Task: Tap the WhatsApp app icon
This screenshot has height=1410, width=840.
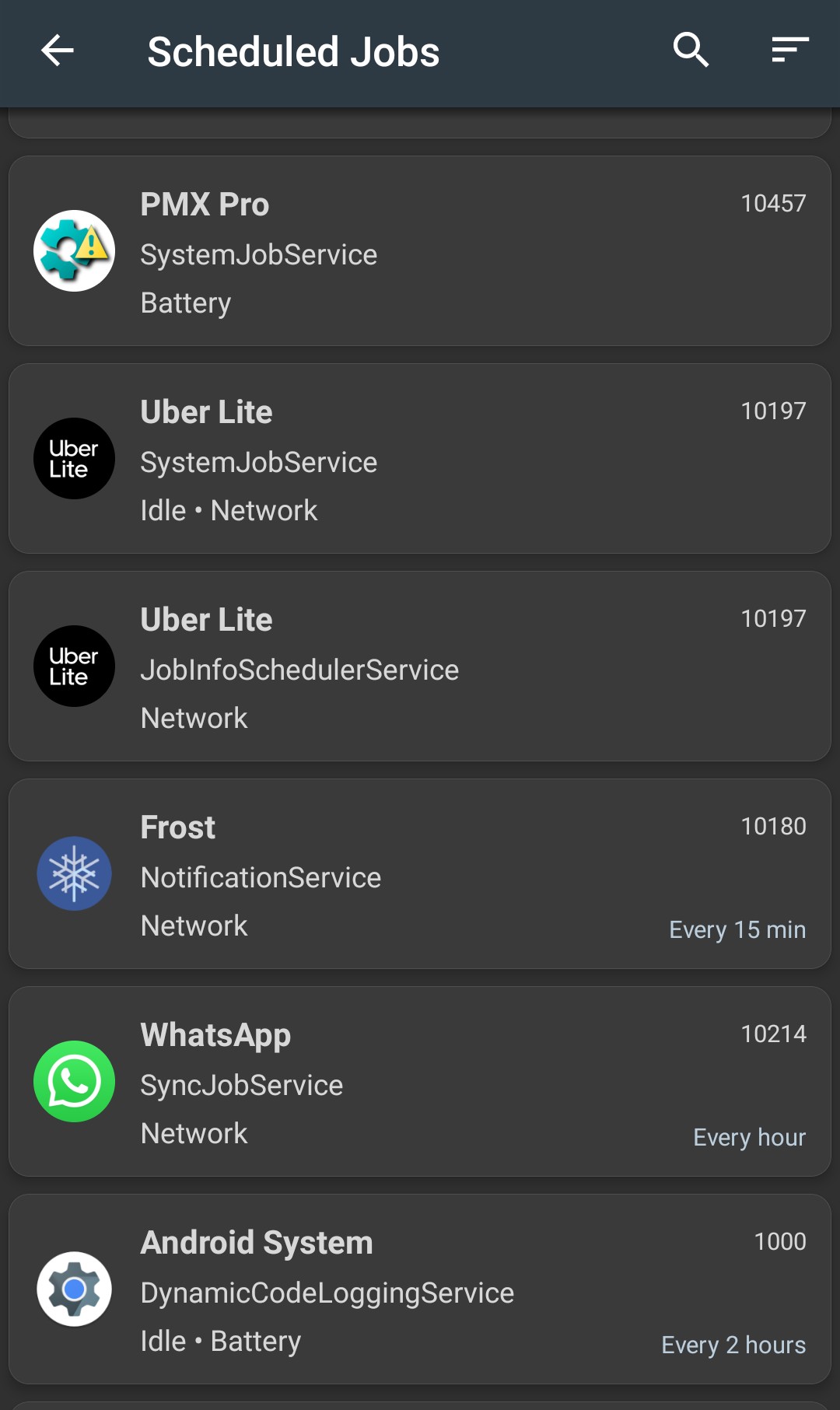Action: coord(73,1081)
